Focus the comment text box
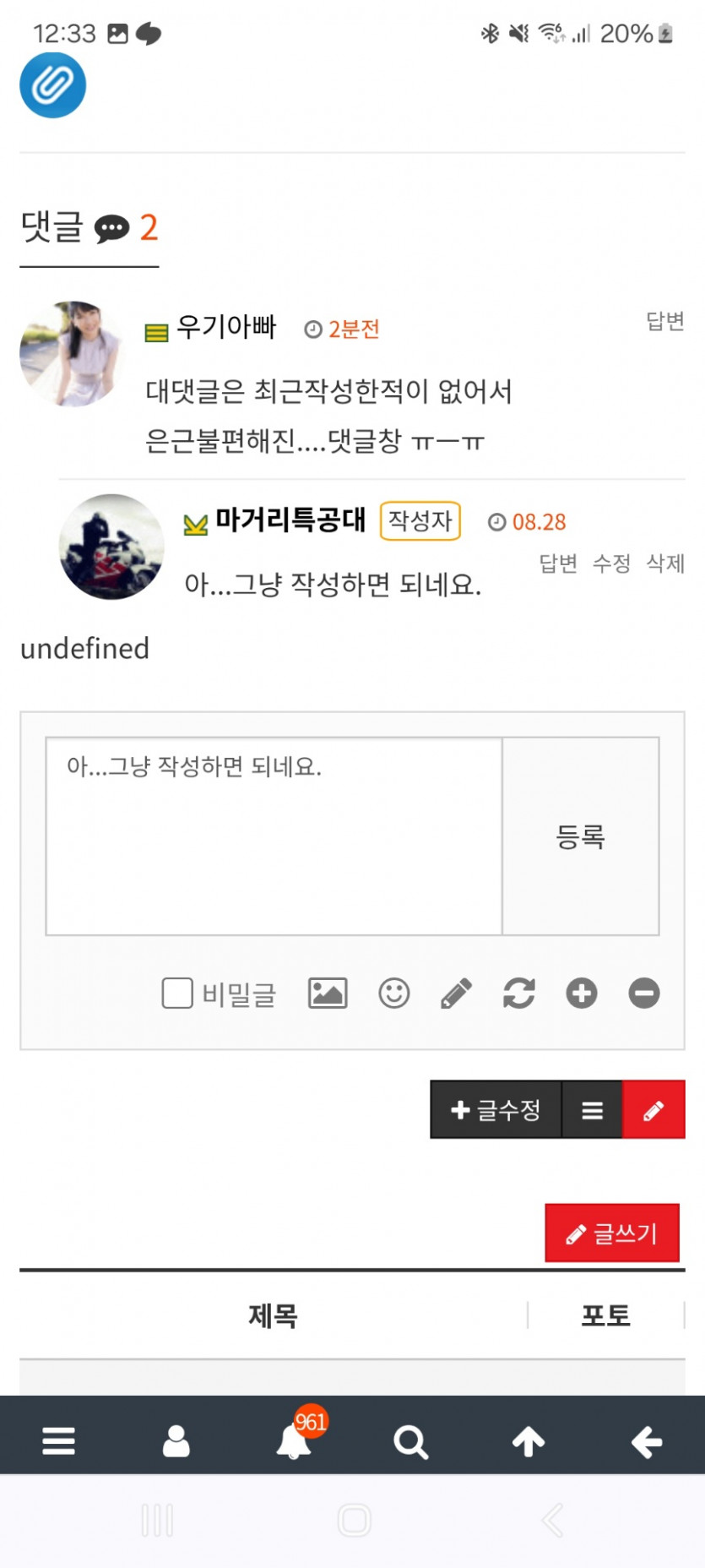The height and width of the screenshot is (1568, 705). click(x=274, y=836)
